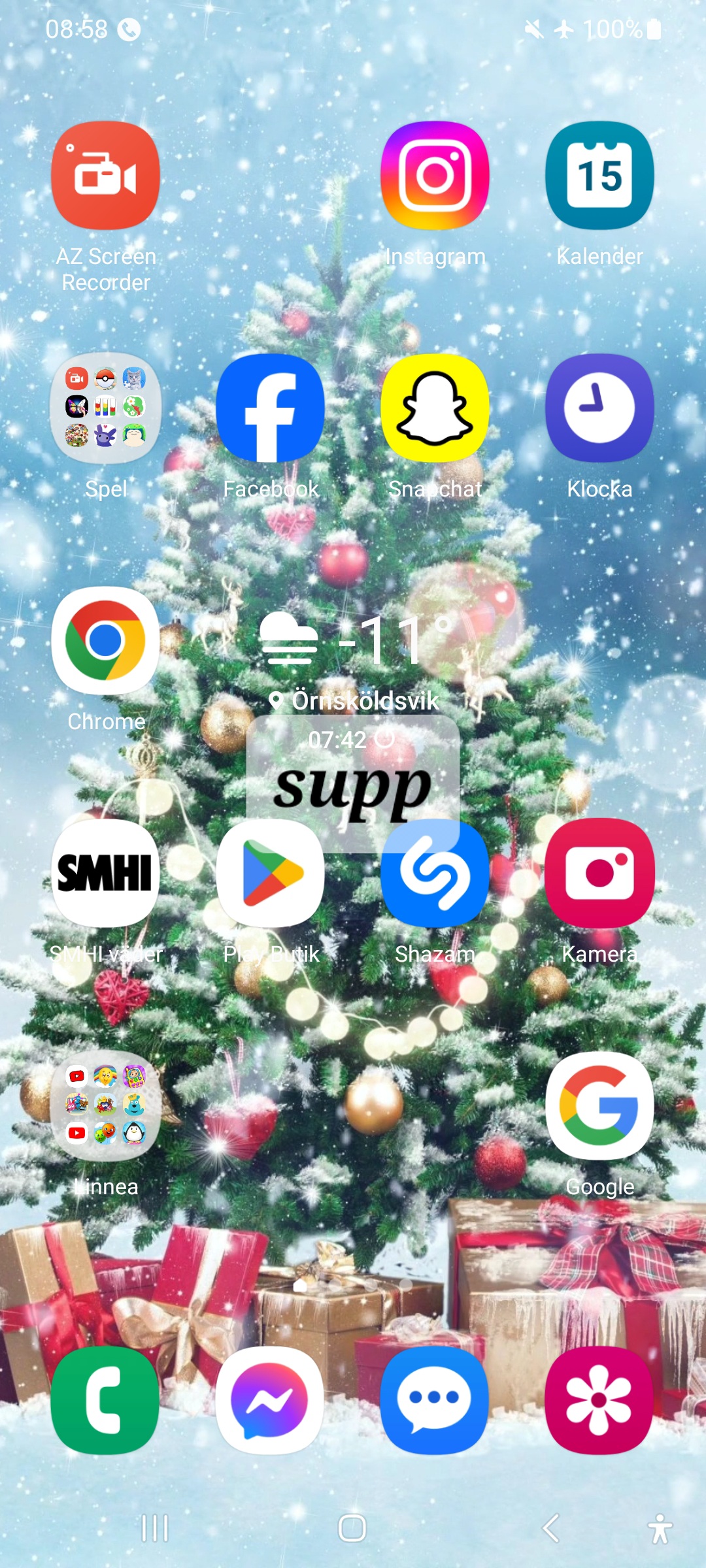Launch the Google app

[x=599, y=1105]
